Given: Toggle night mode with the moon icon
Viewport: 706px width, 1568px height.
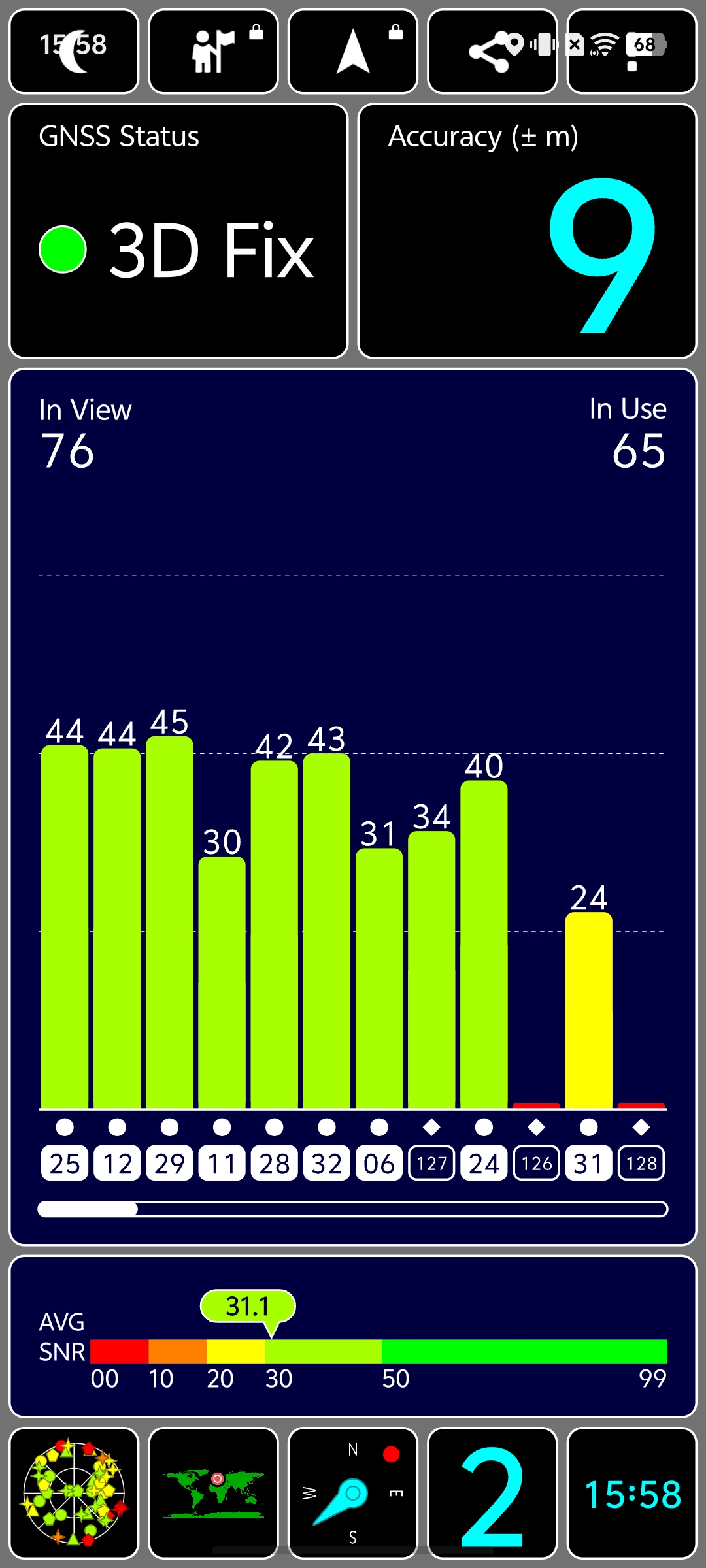Looking at the screenshot, I should pyautogui.click(x=74, y=52).
